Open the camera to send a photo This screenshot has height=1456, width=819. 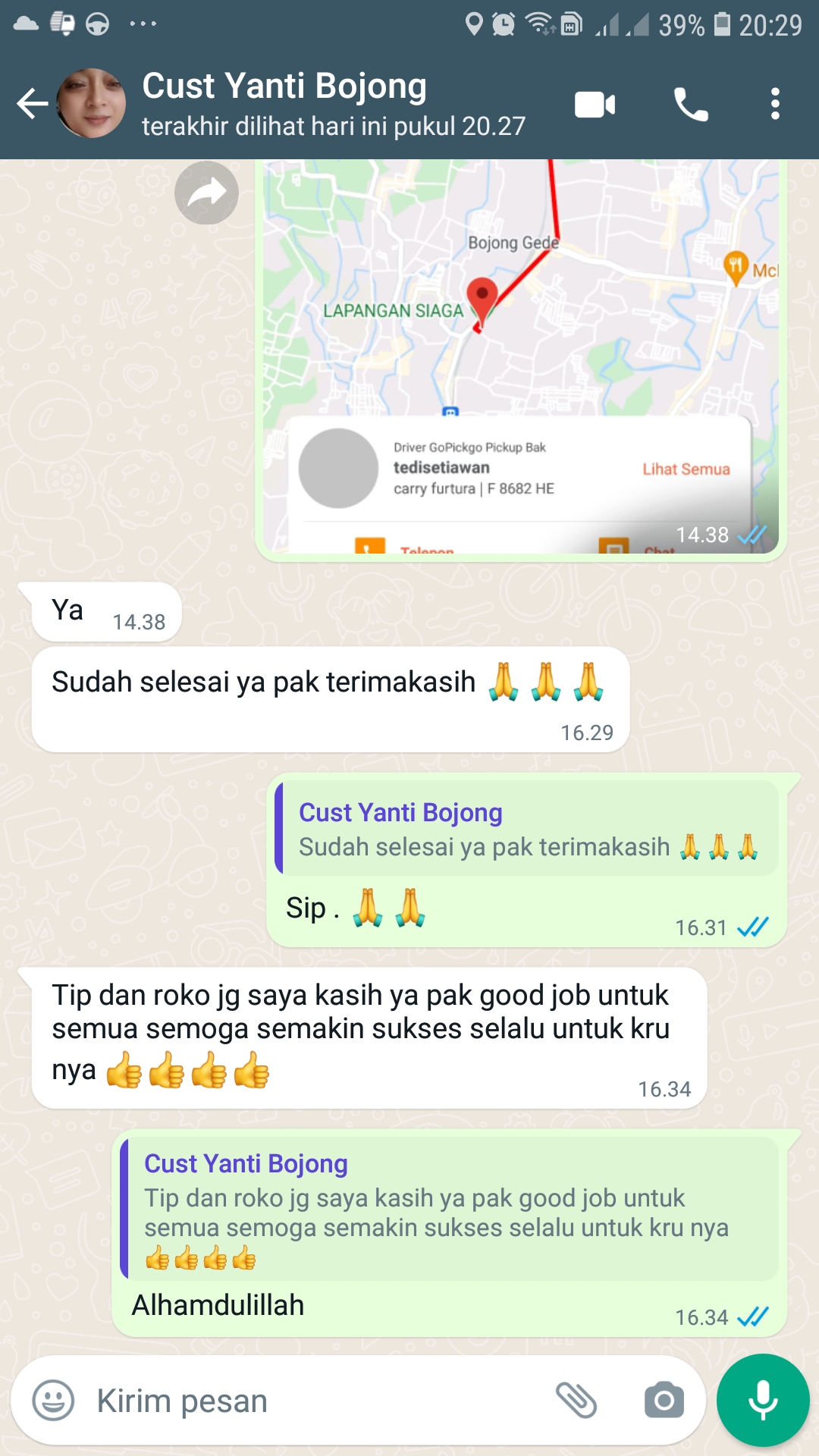click(664, 1400)
